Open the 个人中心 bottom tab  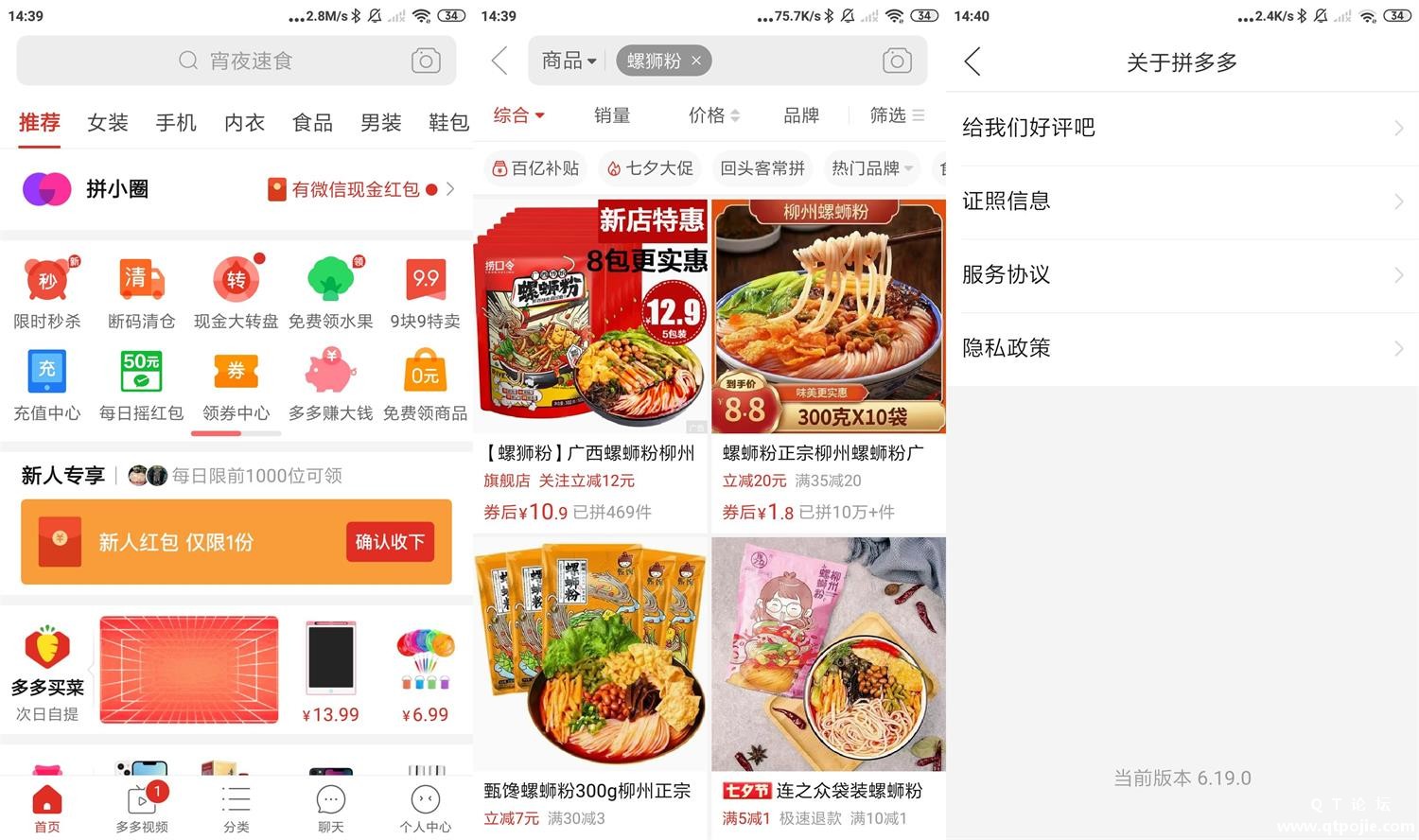(x=425, y=809)
